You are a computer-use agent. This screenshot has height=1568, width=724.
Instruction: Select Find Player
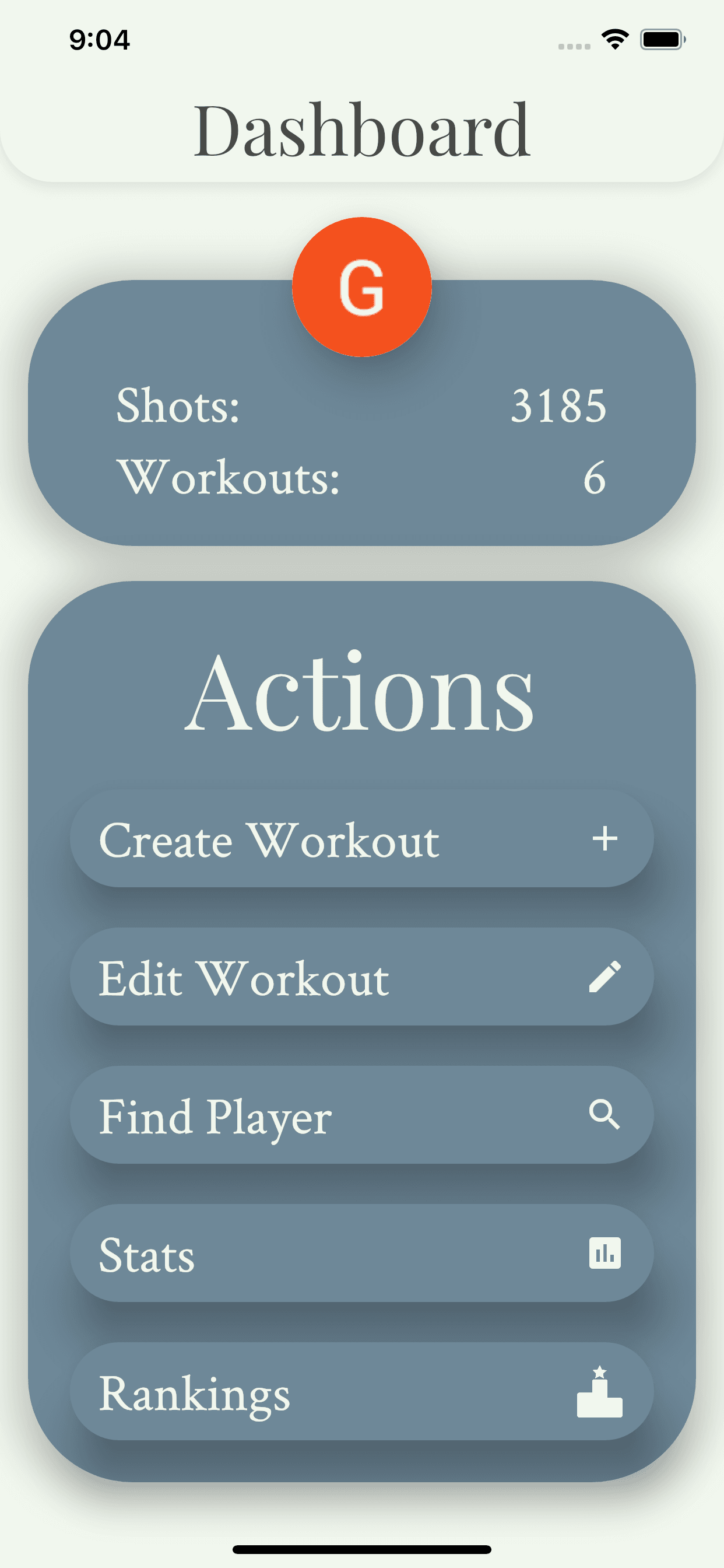click(361, 1115)
